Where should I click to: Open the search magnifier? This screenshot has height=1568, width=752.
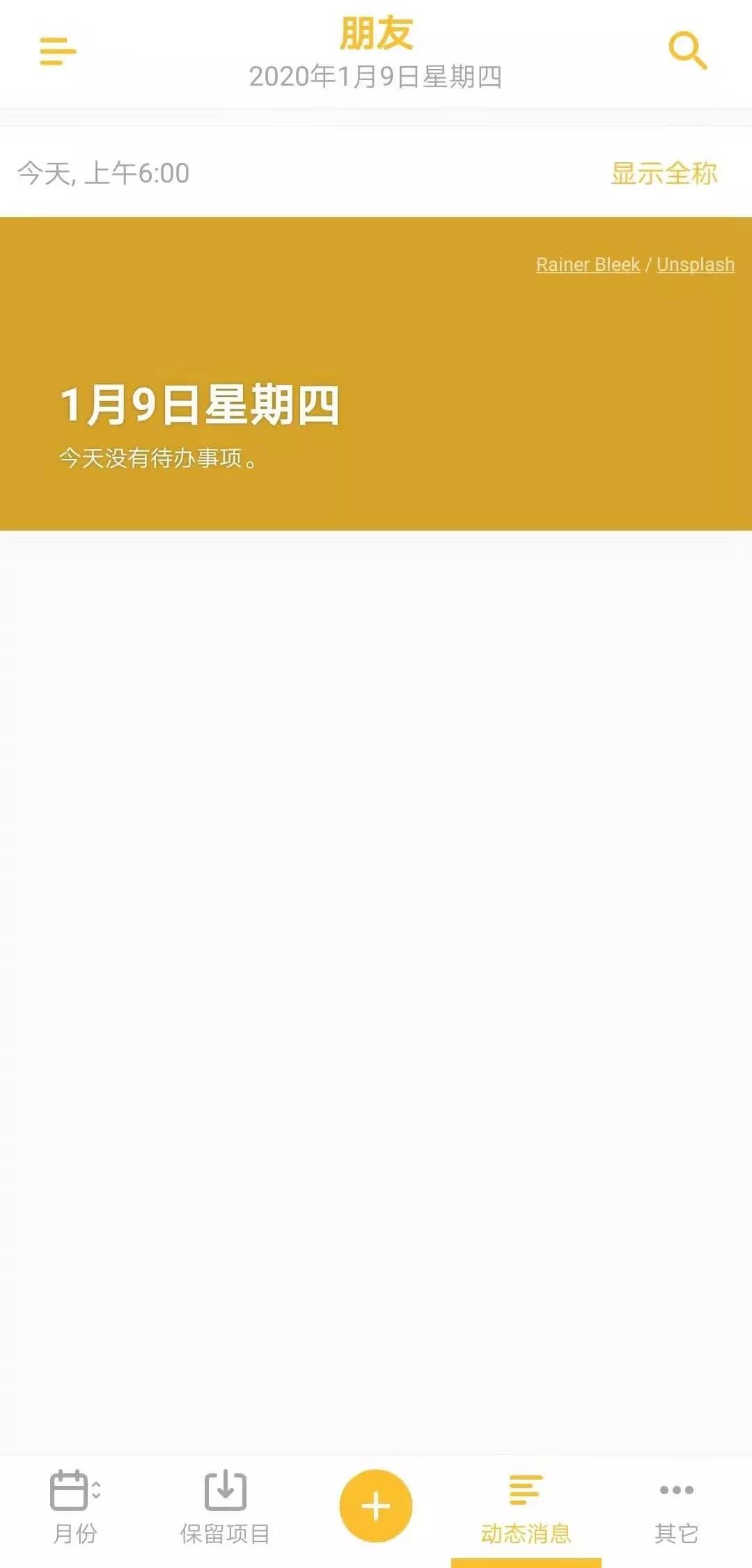tap(687, 51)
